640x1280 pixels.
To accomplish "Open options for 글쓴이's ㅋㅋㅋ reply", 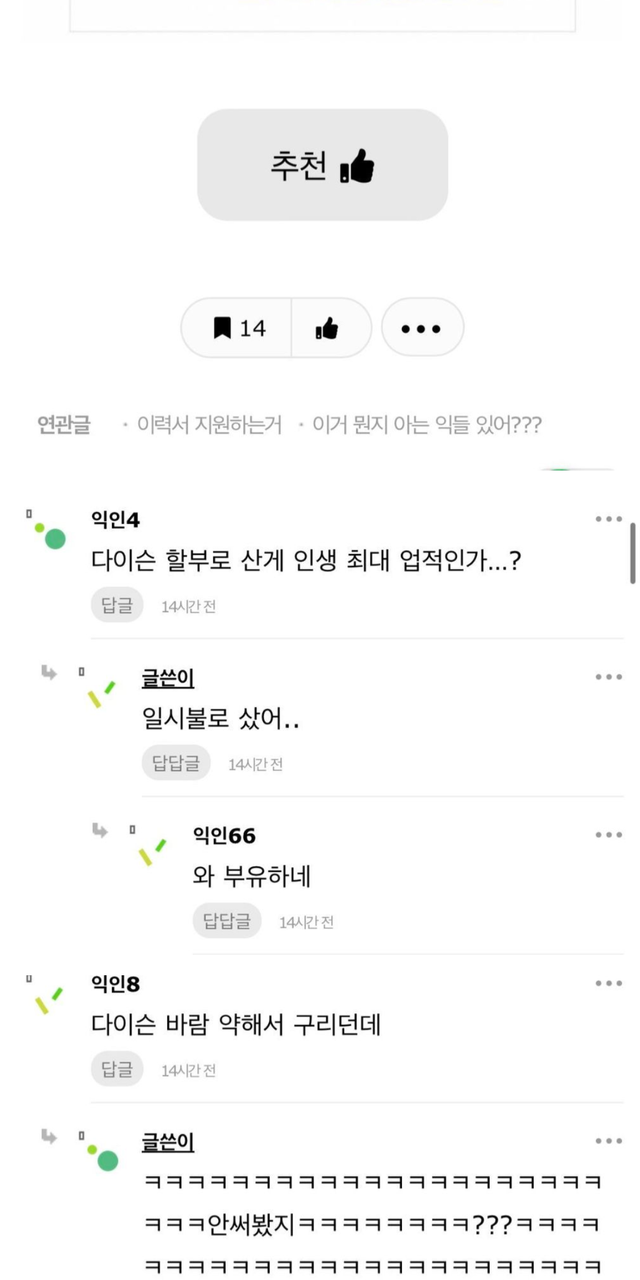I will click(x=608, y=1141).
